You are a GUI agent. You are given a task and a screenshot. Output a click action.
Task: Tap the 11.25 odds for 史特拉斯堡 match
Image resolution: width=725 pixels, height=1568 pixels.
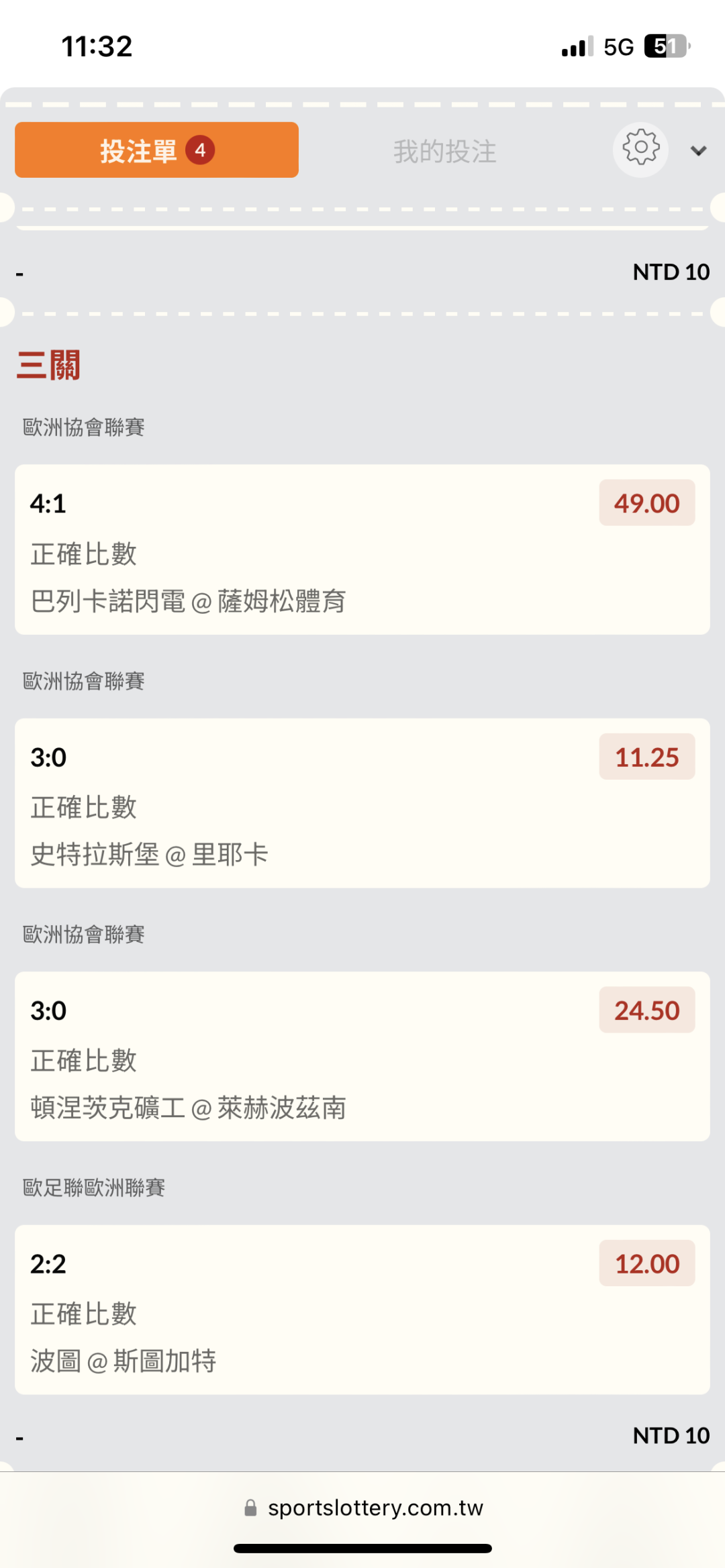tap(646, 757)
